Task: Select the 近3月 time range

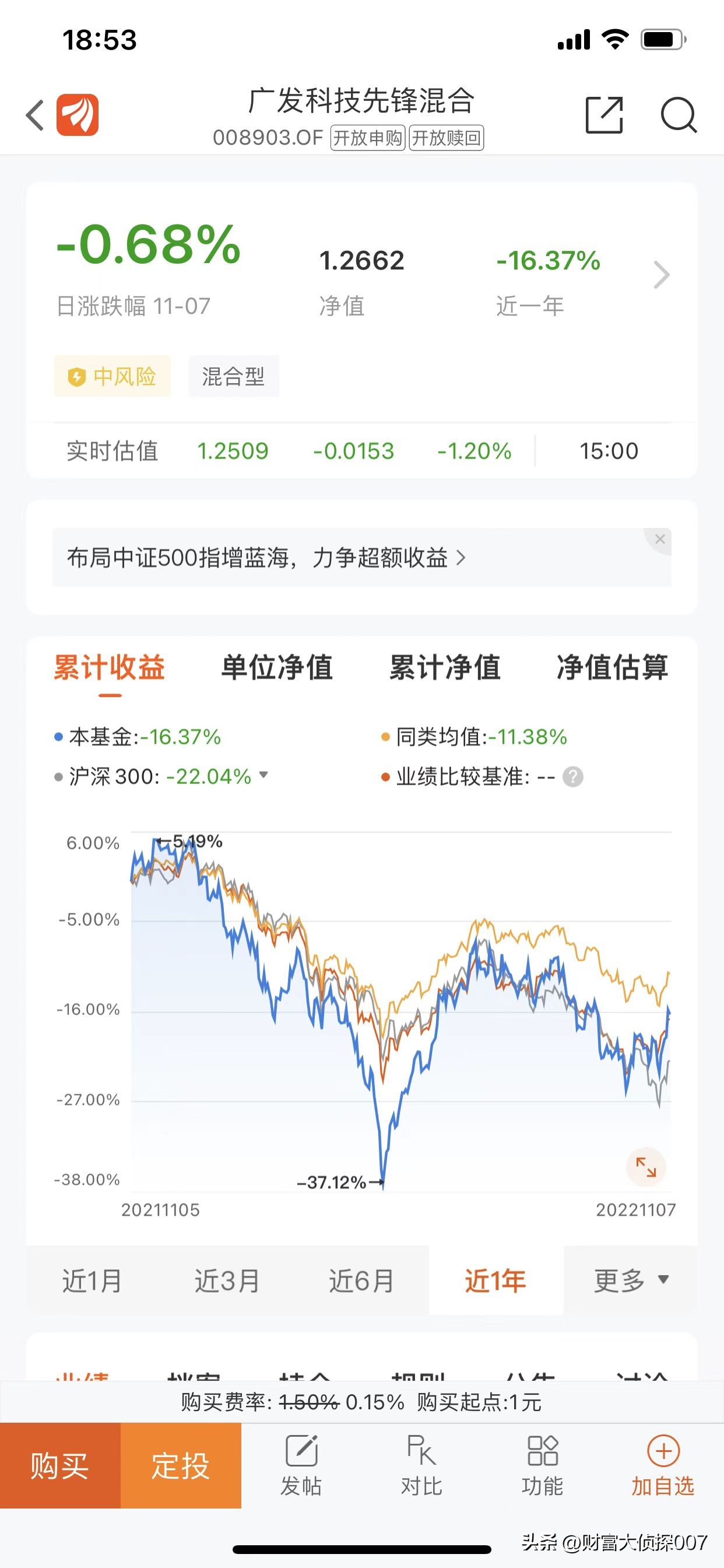Action: click(x=226, y=1280)
